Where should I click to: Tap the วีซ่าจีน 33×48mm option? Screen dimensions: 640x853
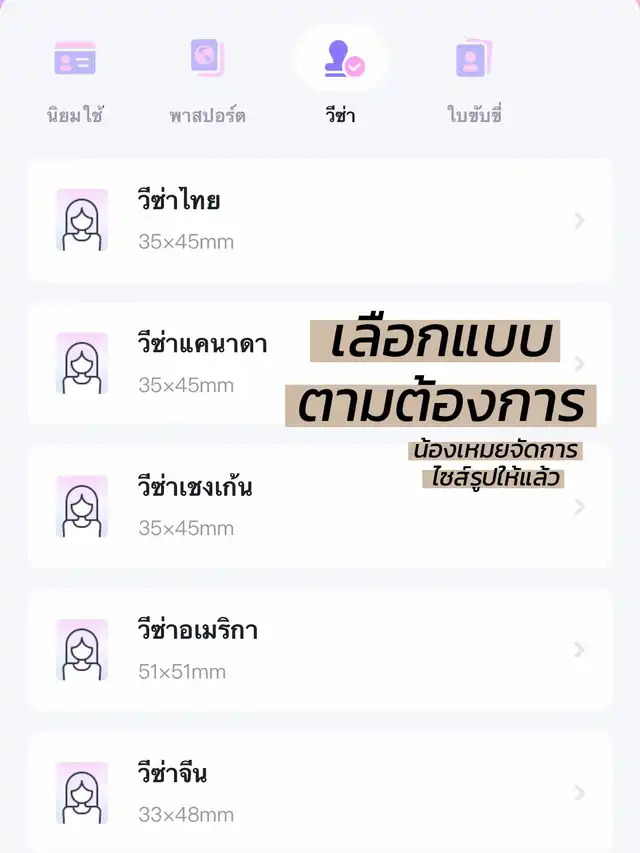point(319,793)
